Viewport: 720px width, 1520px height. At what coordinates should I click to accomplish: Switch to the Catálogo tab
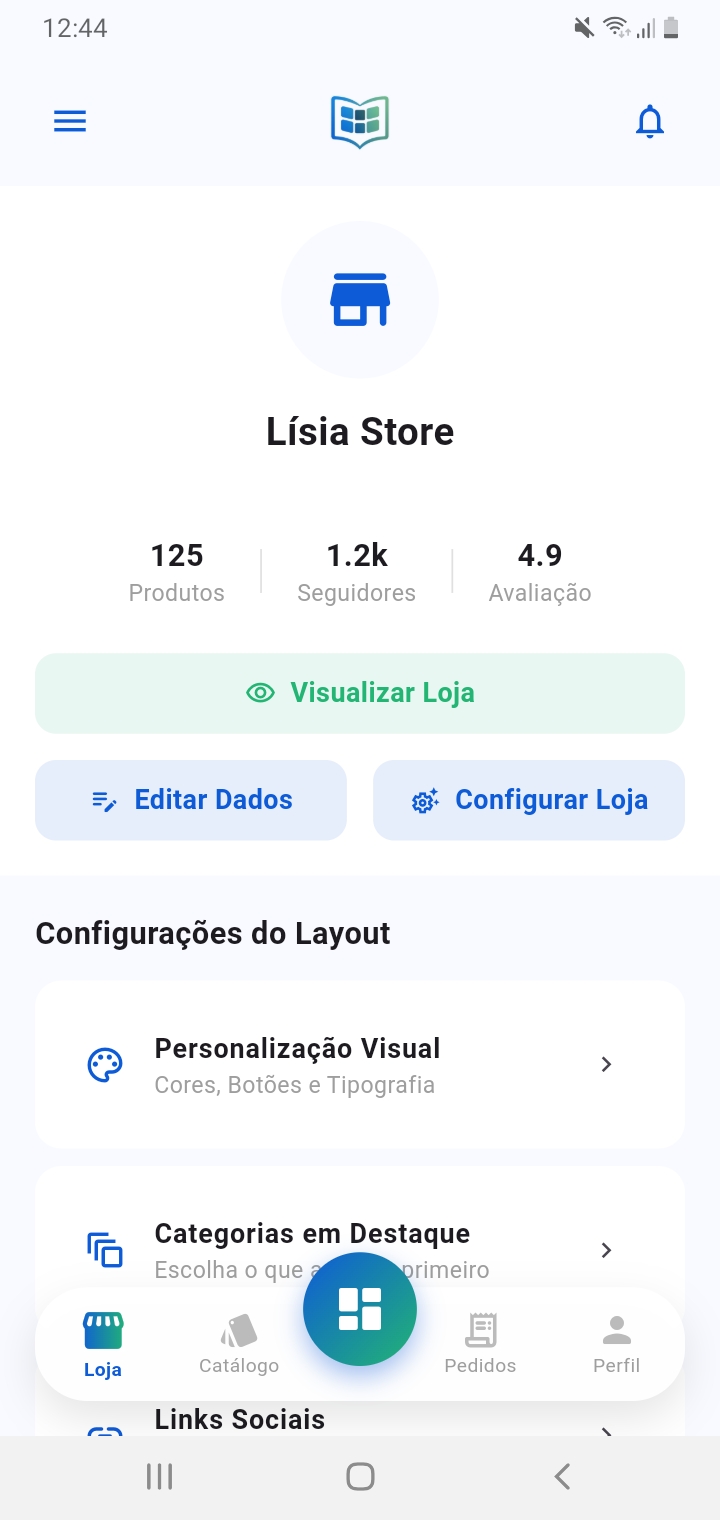(x=239, y=1345)
